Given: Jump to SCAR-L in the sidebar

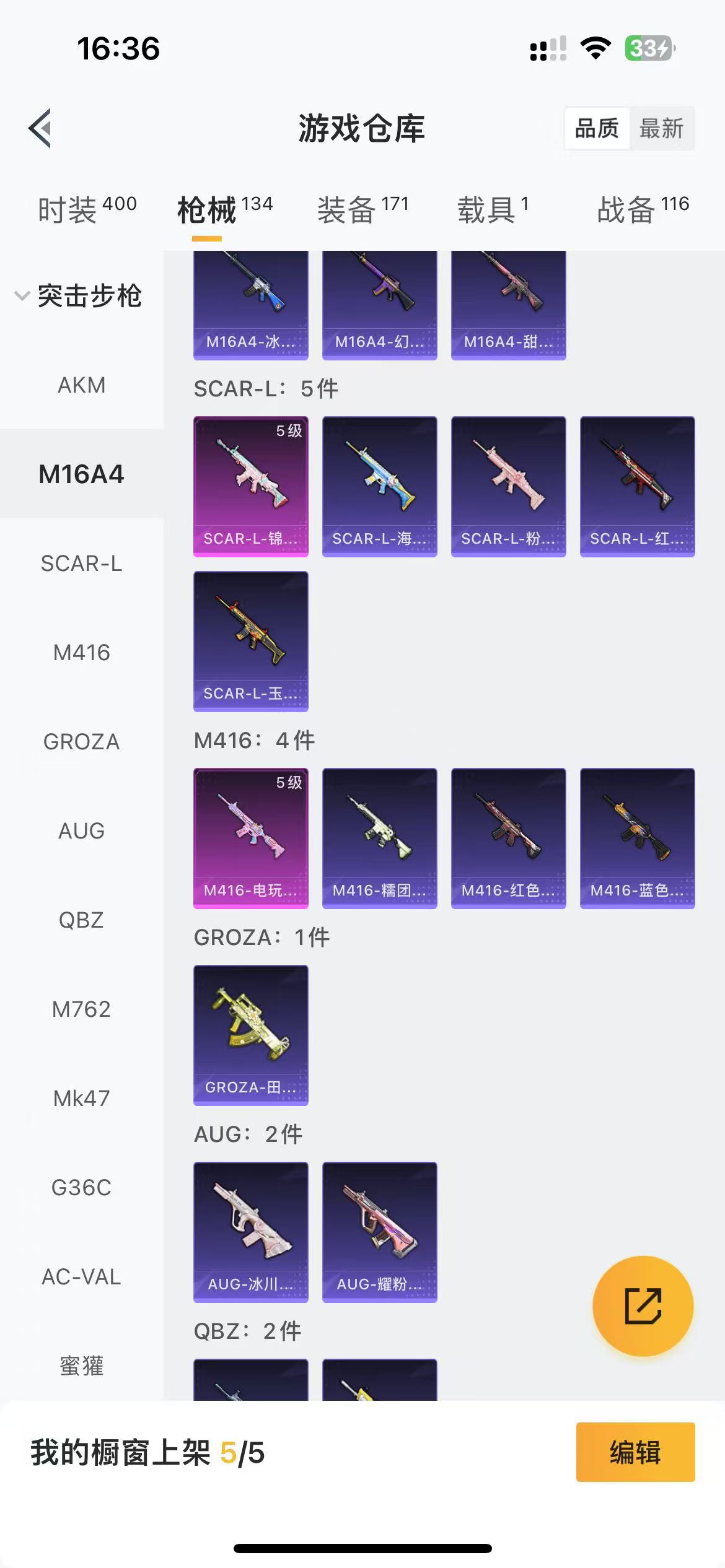Looking at the screenshot, I should coord(81,564).
